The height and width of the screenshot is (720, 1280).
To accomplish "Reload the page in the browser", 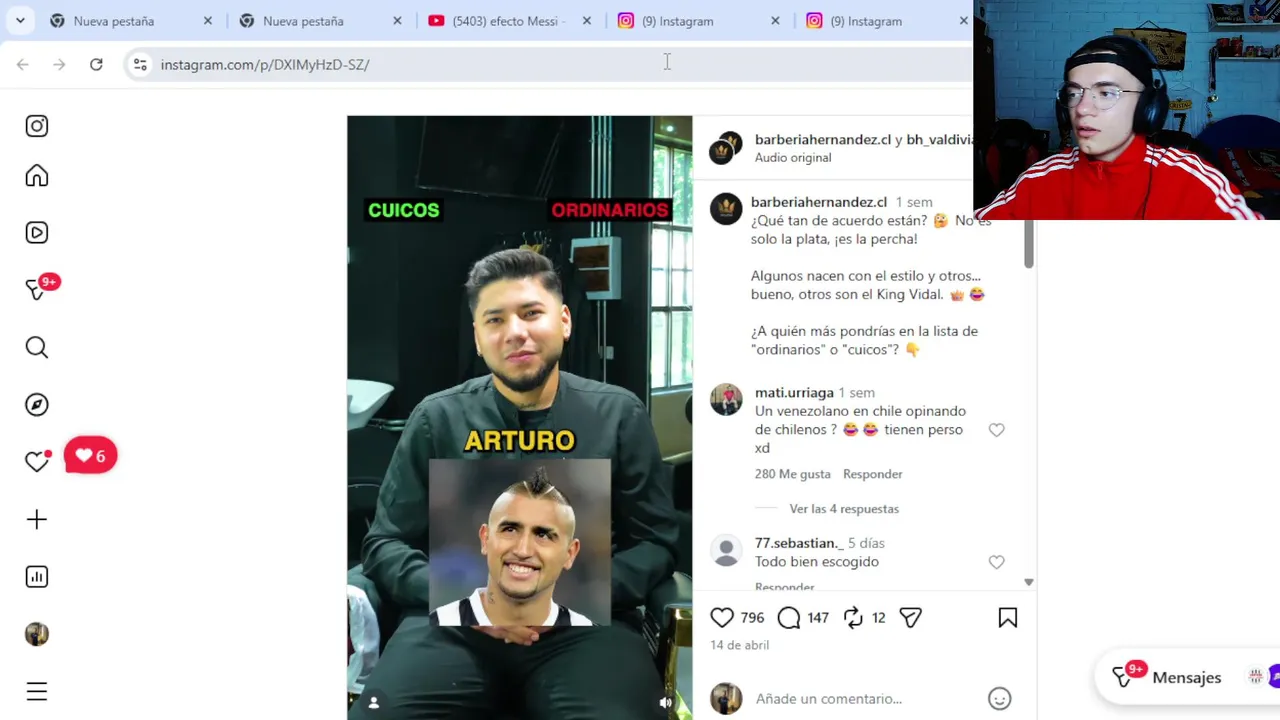I will [96, 64].
